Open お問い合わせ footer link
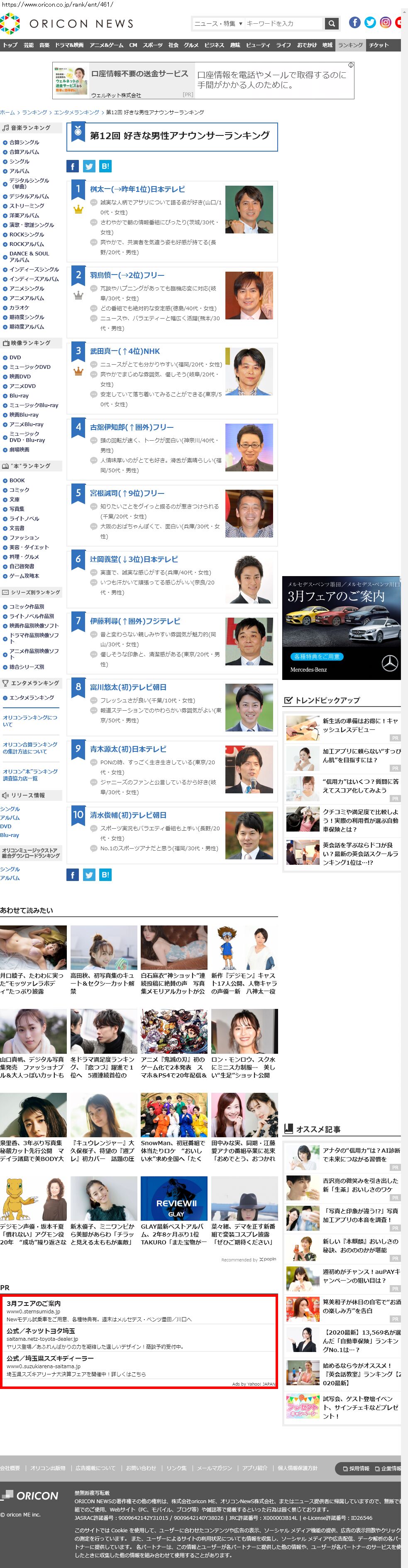This screenshot has width=408, height=1568. pyautogui.click(x=141, y=1467)
